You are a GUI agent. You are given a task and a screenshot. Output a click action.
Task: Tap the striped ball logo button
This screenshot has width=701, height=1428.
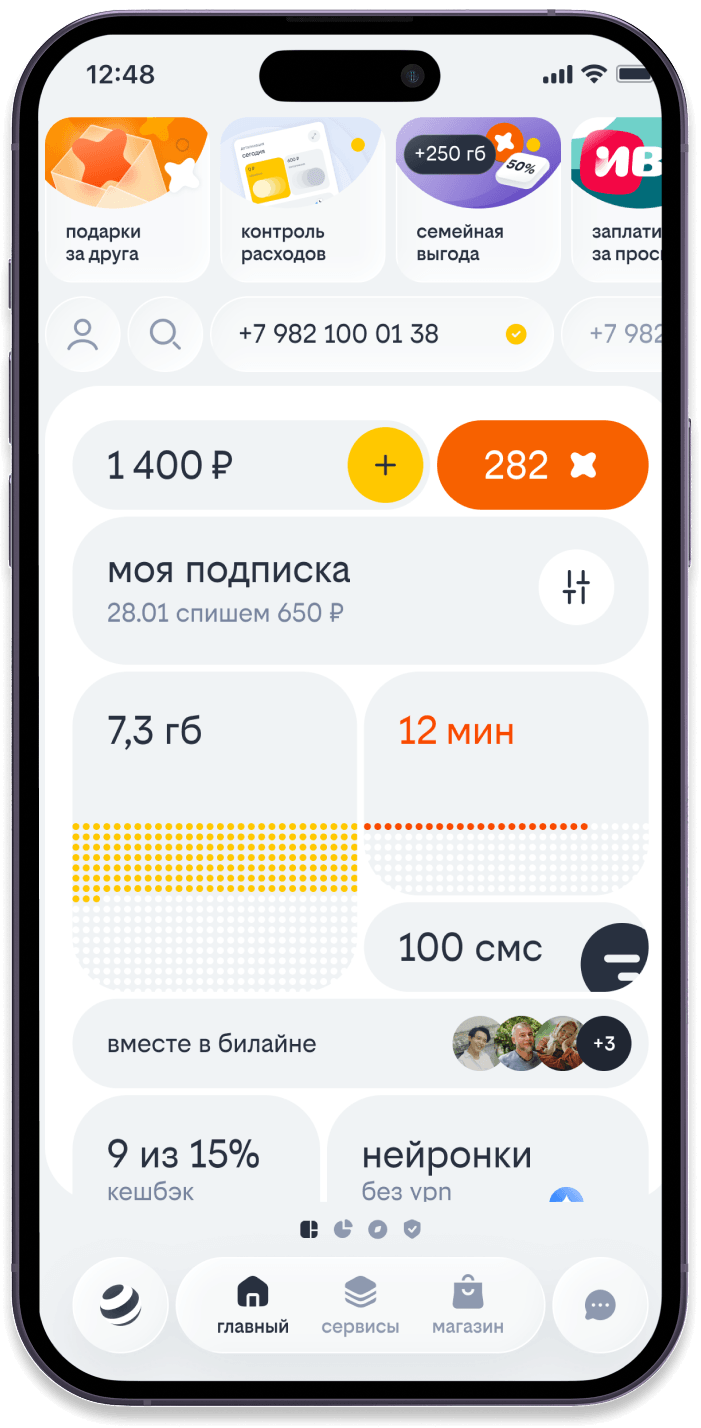120,1305
